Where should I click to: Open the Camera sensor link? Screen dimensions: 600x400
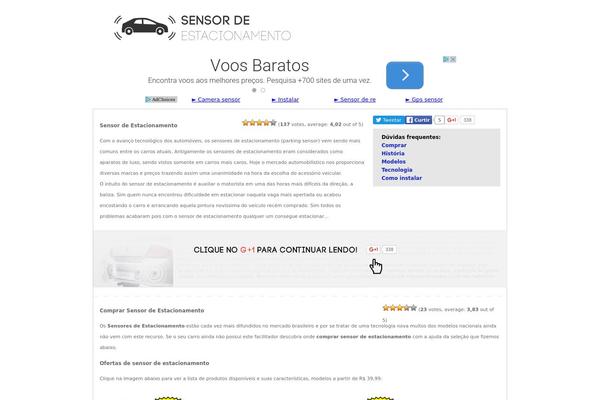point(218,100)
